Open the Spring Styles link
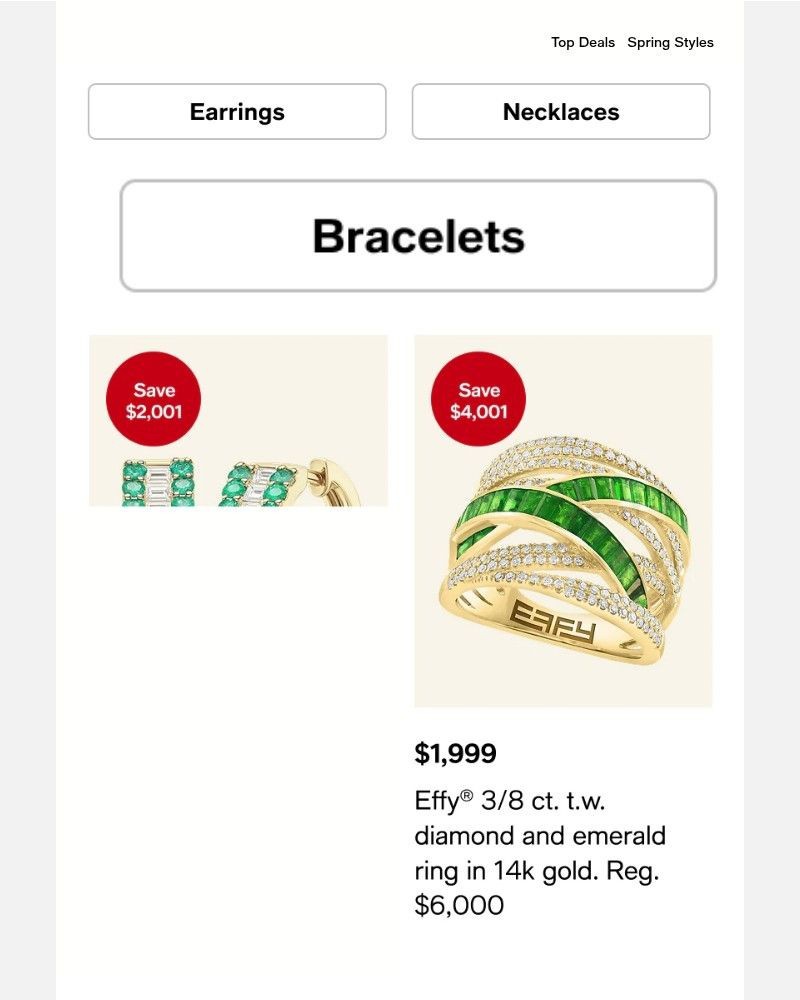Image resolution: width=800 pixels, height=1000 pixels. tap(670, 42)
